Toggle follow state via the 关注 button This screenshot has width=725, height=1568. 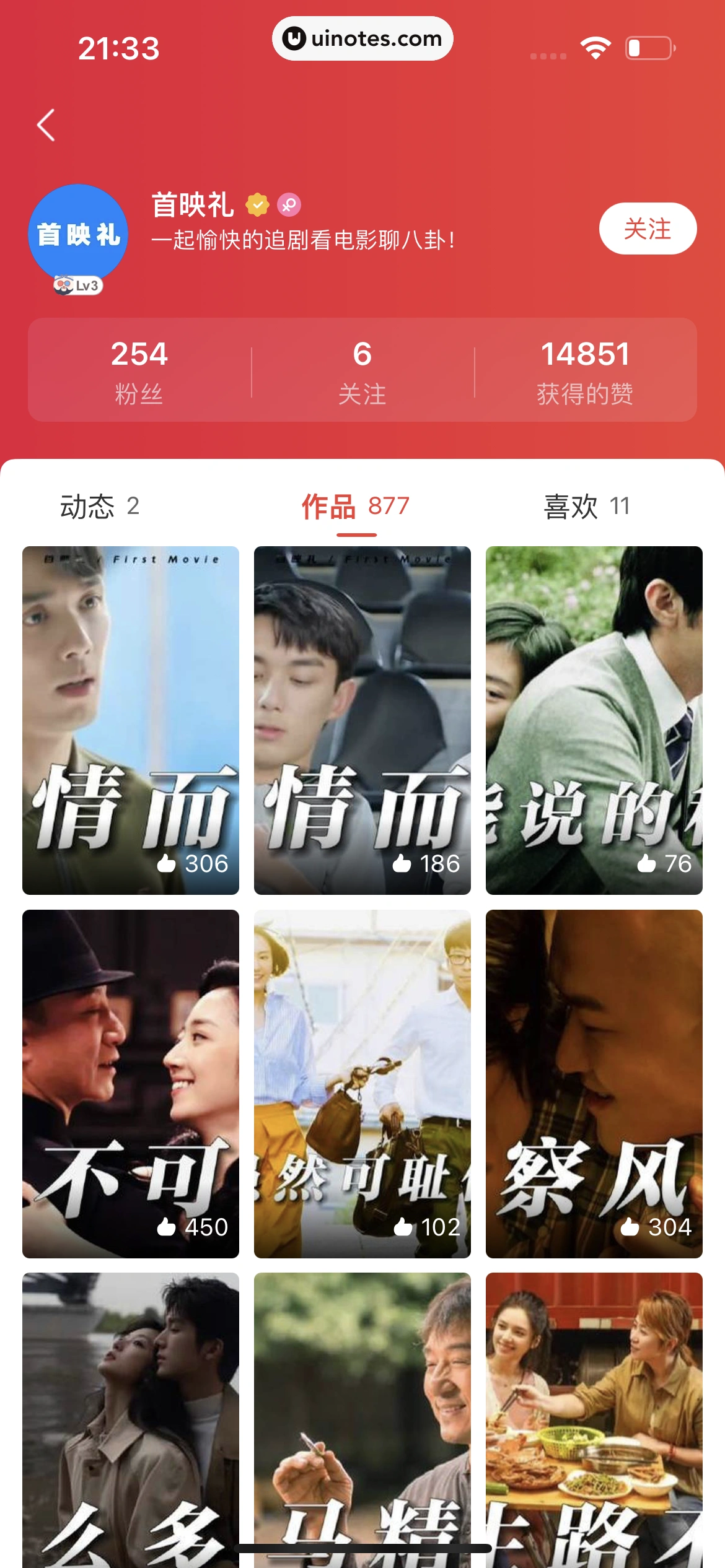(x=648, y=228)
